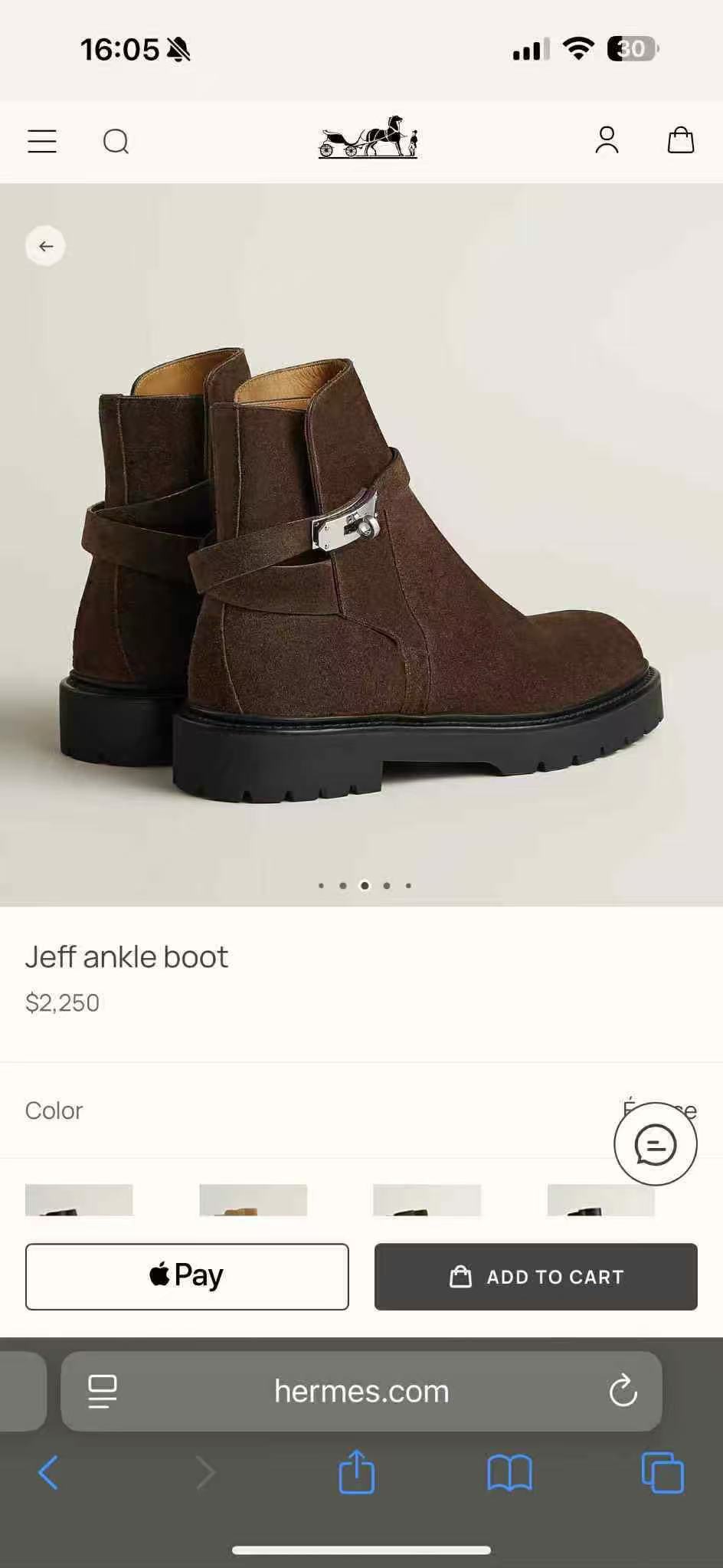Image resolution: width=723 pixels, height=1568 pixels.
Task: Open the chat support bubble
Action: [x=656, y=1144]
